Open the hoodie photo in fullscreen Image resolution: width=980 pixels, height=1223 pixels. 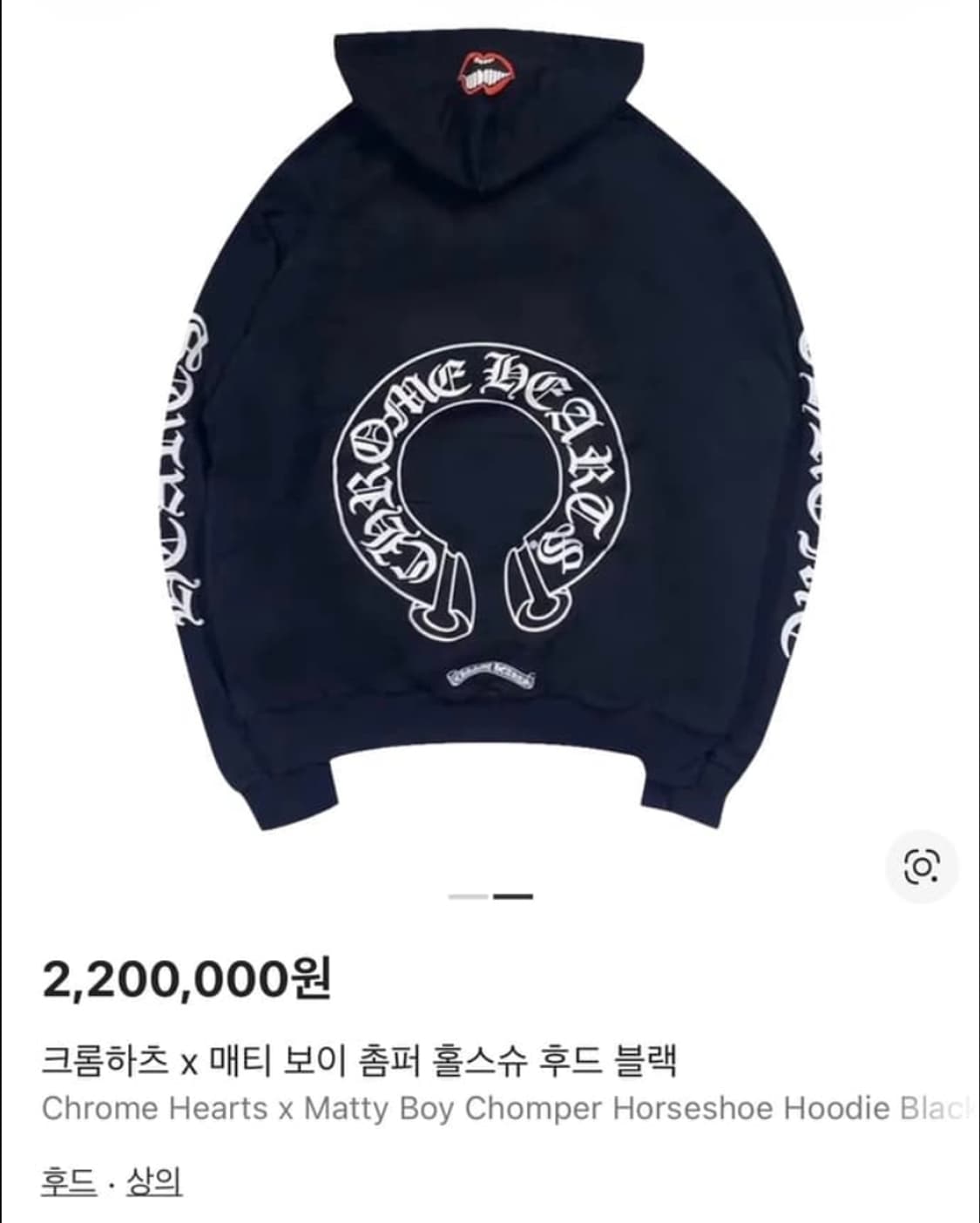(488, 436)
